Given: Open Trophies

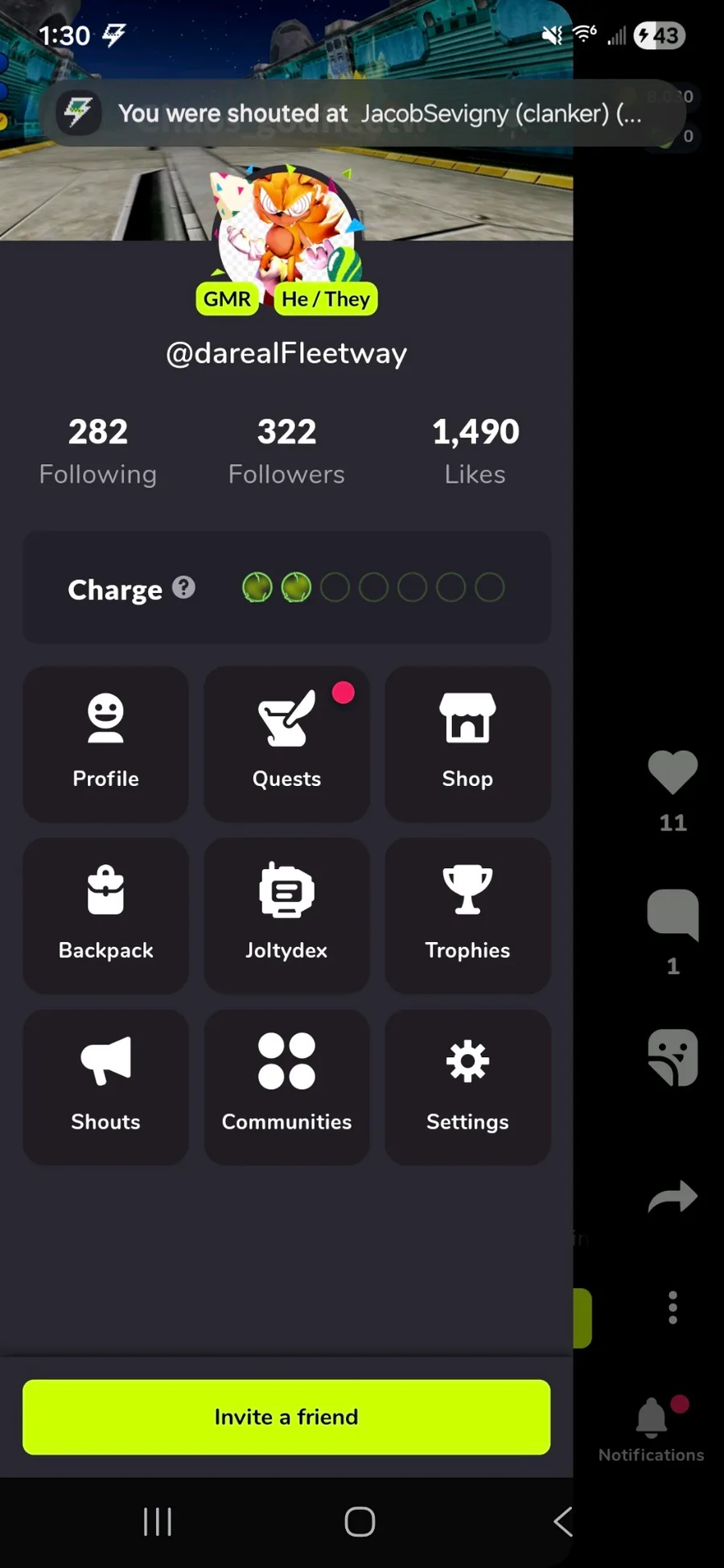Looking at the screenshot, I should [467, 915].
